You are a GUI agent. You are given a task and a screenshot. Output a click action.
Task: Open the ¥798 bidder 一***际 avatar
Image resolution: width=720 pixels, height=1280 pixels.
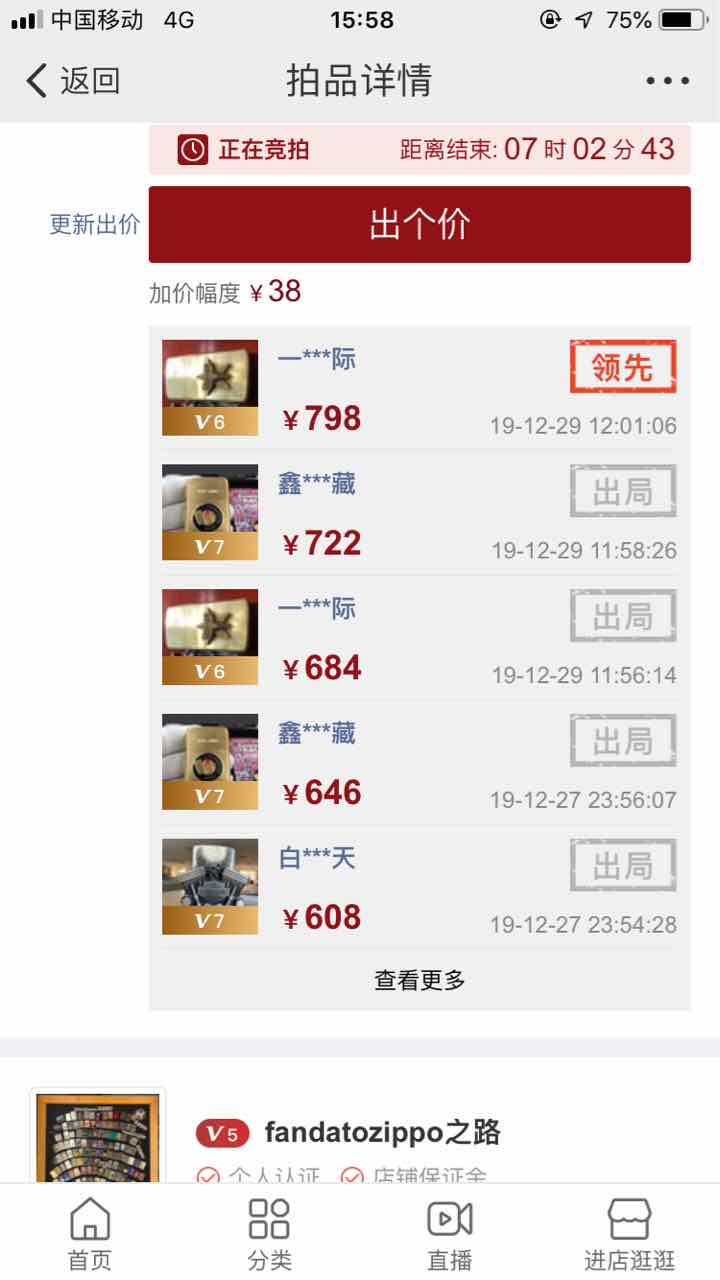click(210, 388)
